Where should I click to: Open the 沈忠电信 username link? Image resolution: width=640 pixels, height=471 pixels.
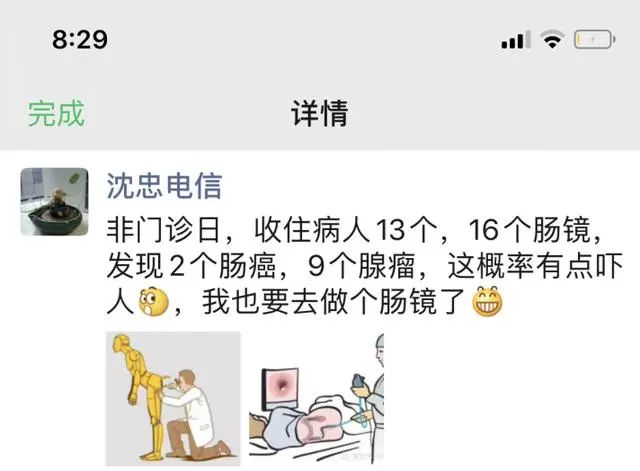click(164, 185)
